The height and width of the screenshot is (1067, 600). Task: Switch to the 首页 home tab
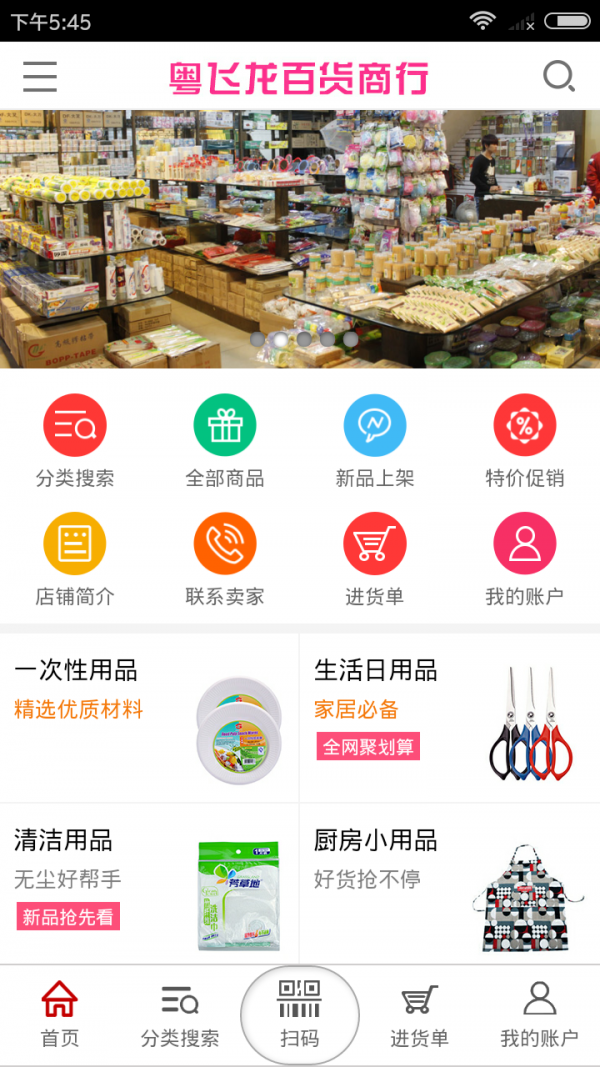(x=60, y=1014)
